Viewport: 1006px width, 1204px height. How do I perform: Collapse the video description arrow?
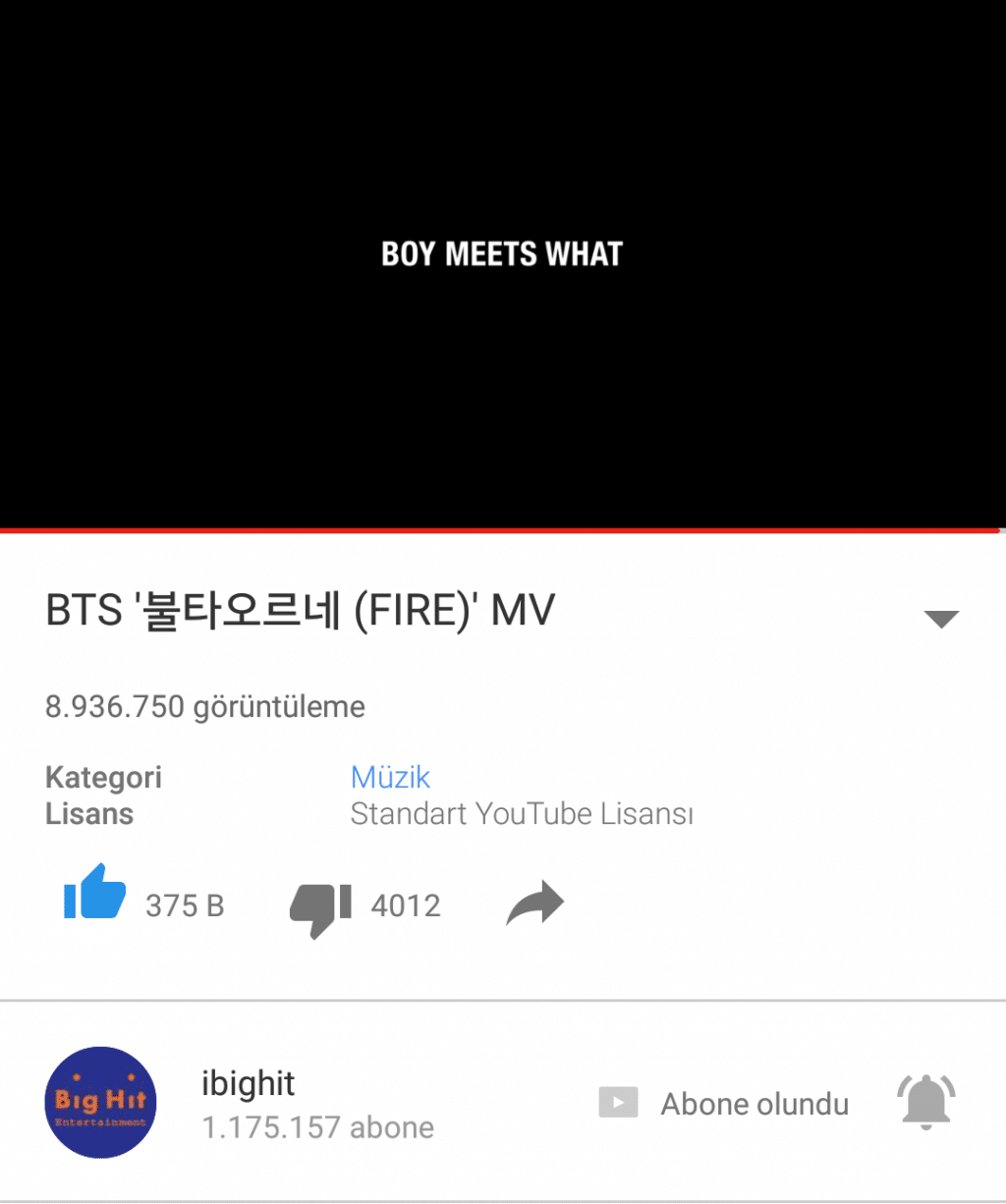[x=940, y=619]
